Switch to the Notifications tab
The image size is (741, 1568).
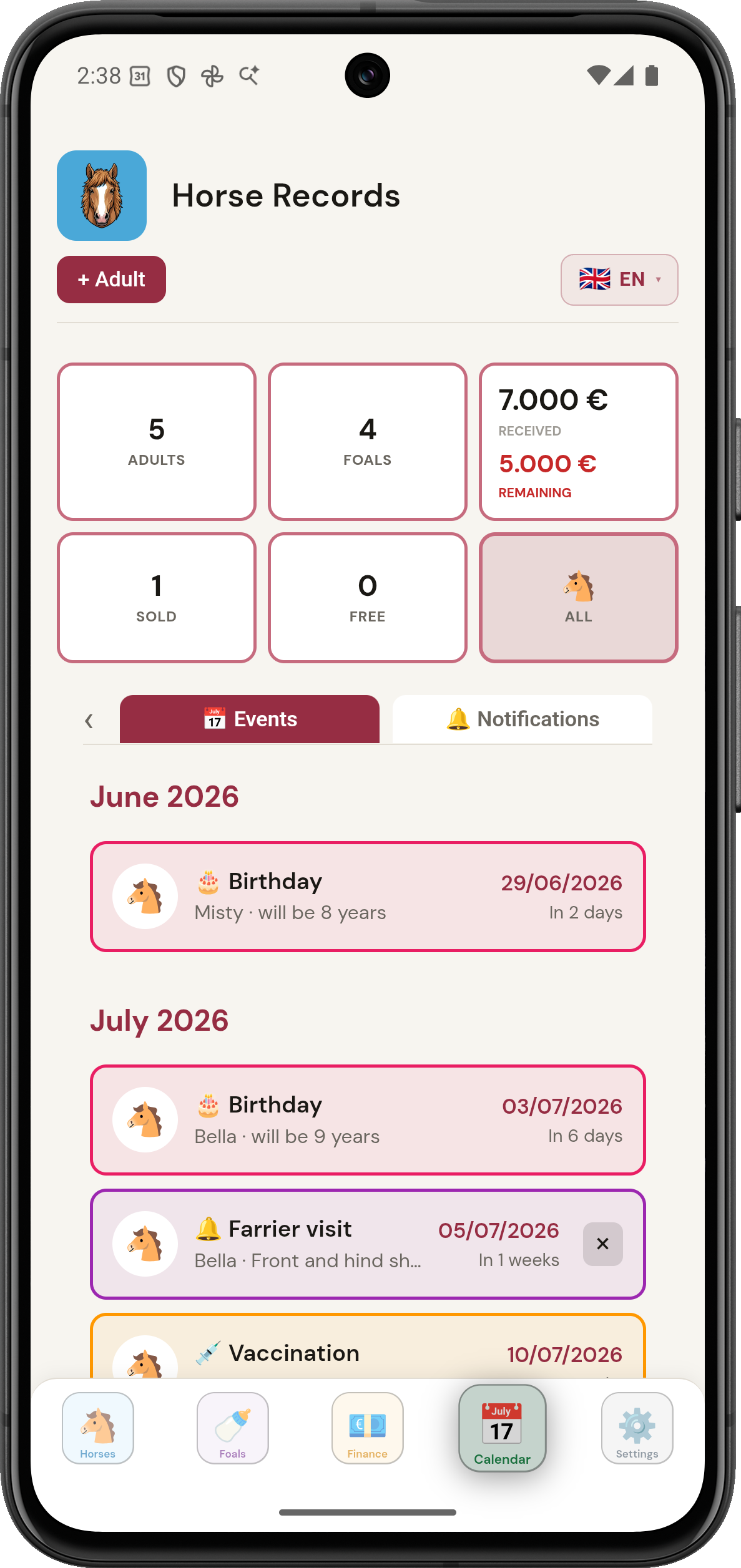point(523,719)
